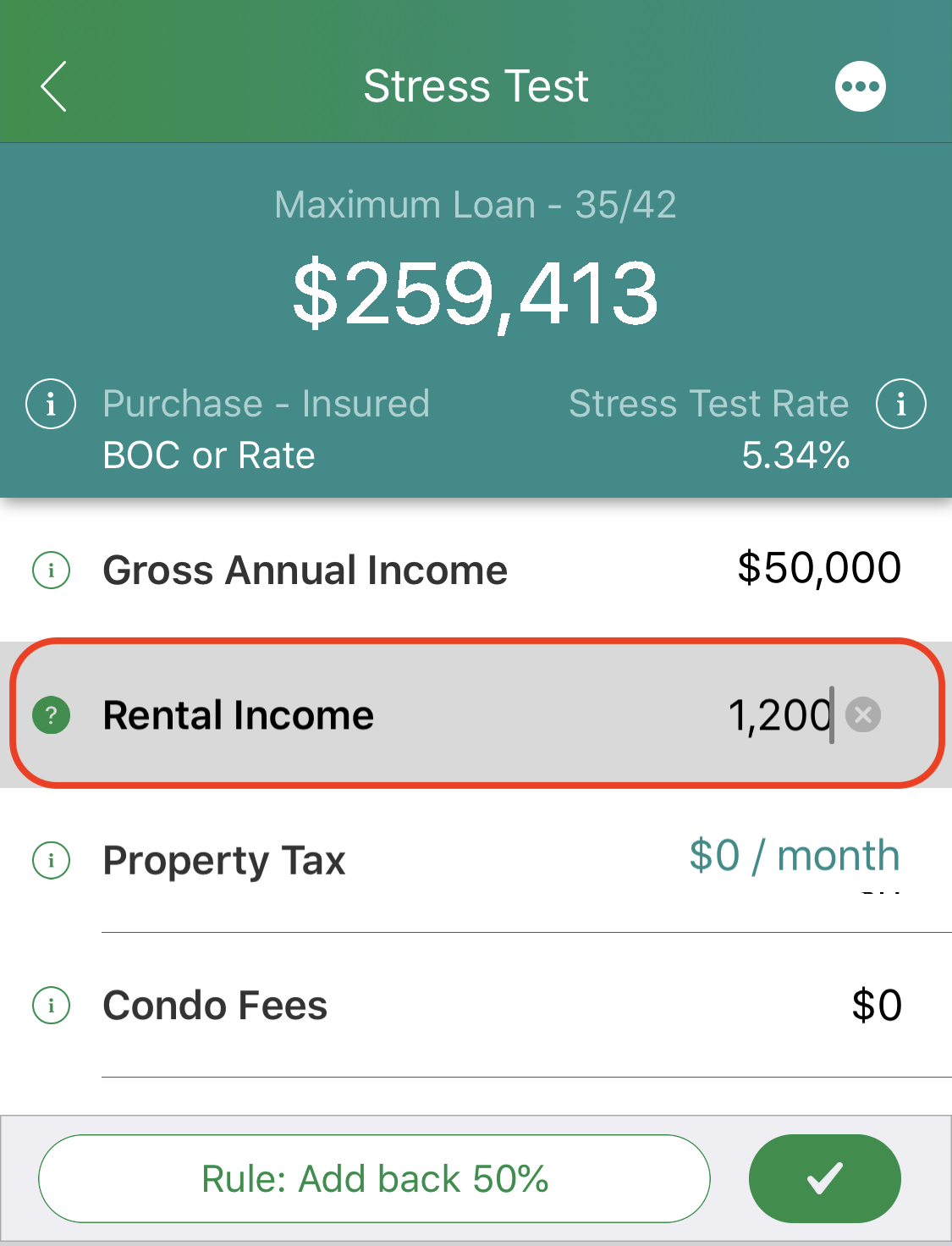Tap the Rental Income amount field
This screenshot has height=1246, width=952.
click(x=779, y=715)
